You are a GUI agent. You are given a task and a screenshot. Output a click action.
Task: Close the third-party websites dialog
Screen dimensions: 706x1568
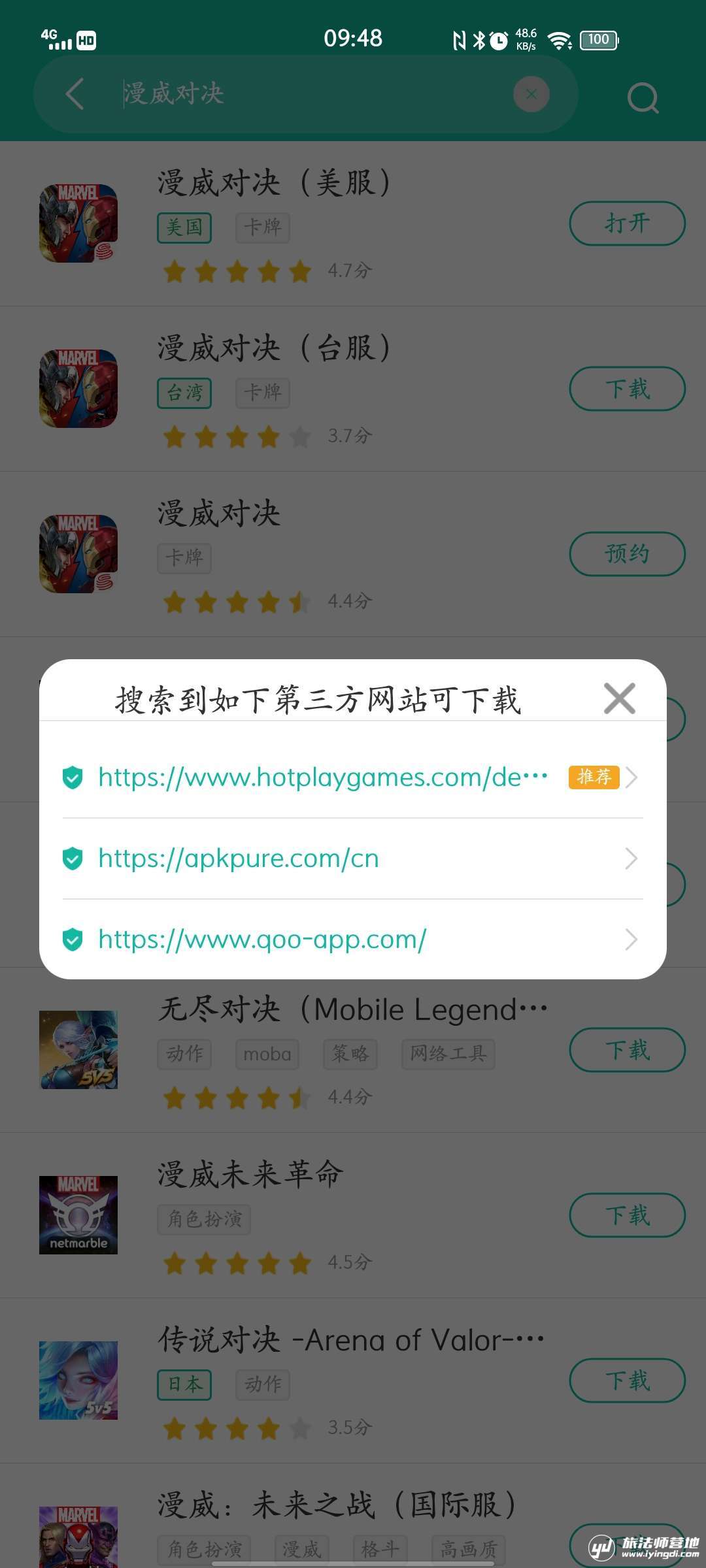(x=619, y=698)
